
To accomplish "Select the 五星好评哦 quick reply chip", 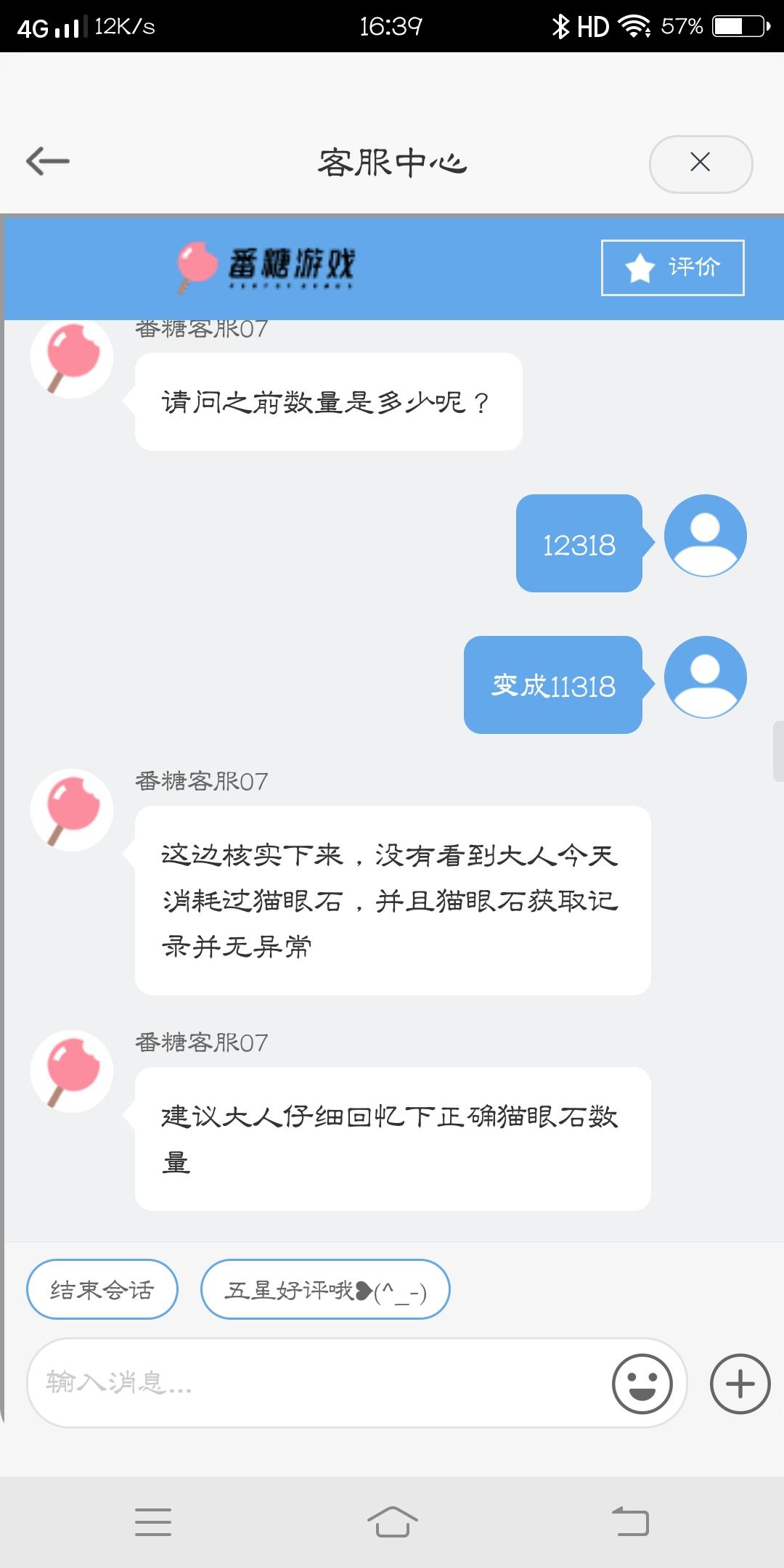I will point(325,1289).
